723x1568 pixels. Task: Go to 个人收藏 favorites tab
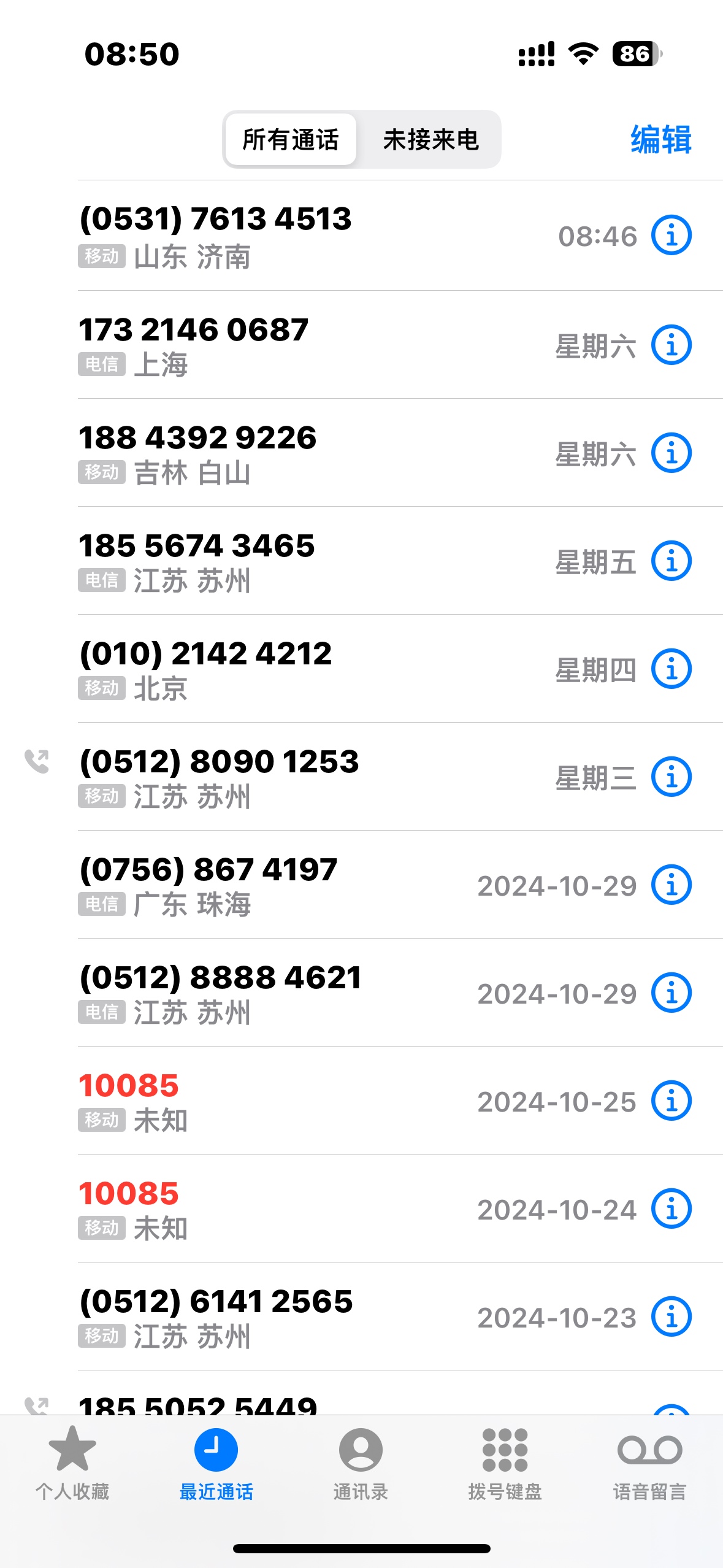[72, 1463]
